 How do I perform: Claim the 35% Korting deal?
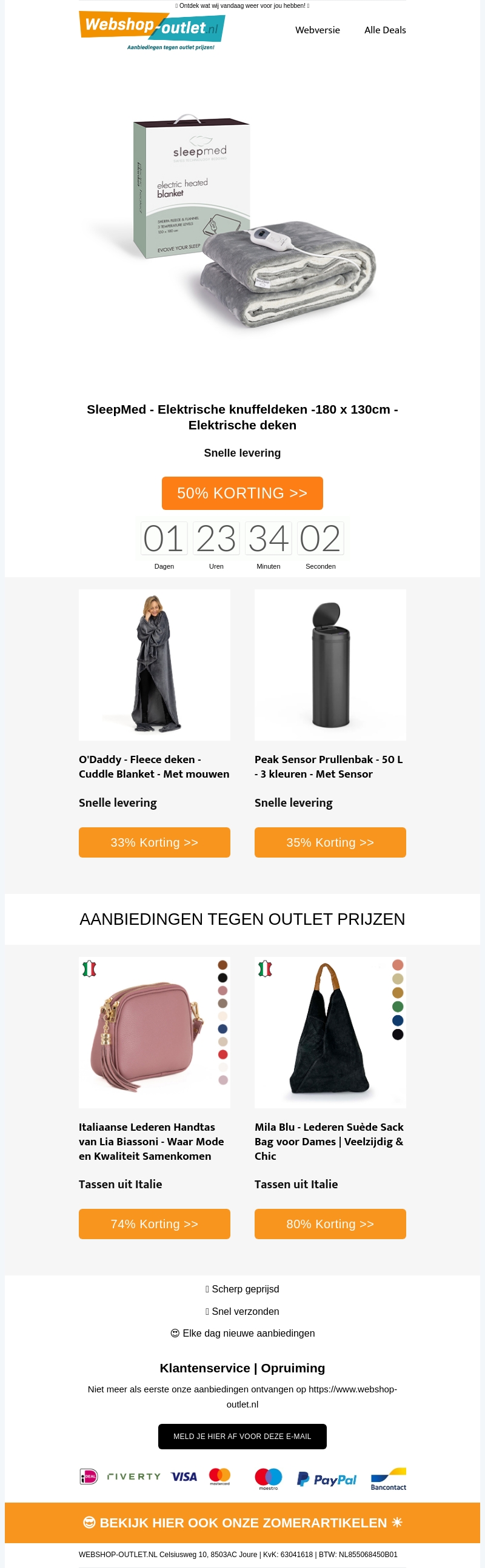pyautogui.click(x=330, y=842)
